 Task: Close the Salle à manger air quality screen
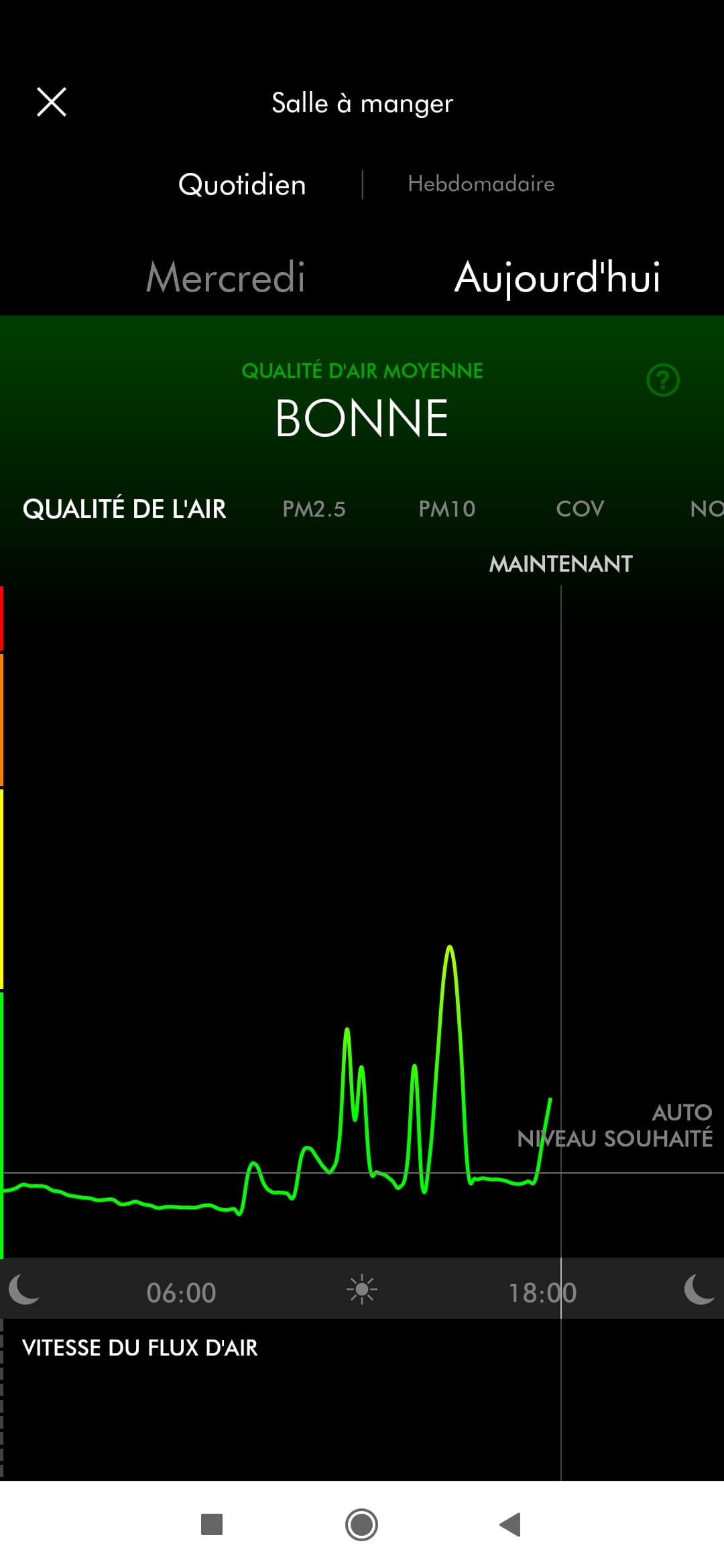pos(52,103)
